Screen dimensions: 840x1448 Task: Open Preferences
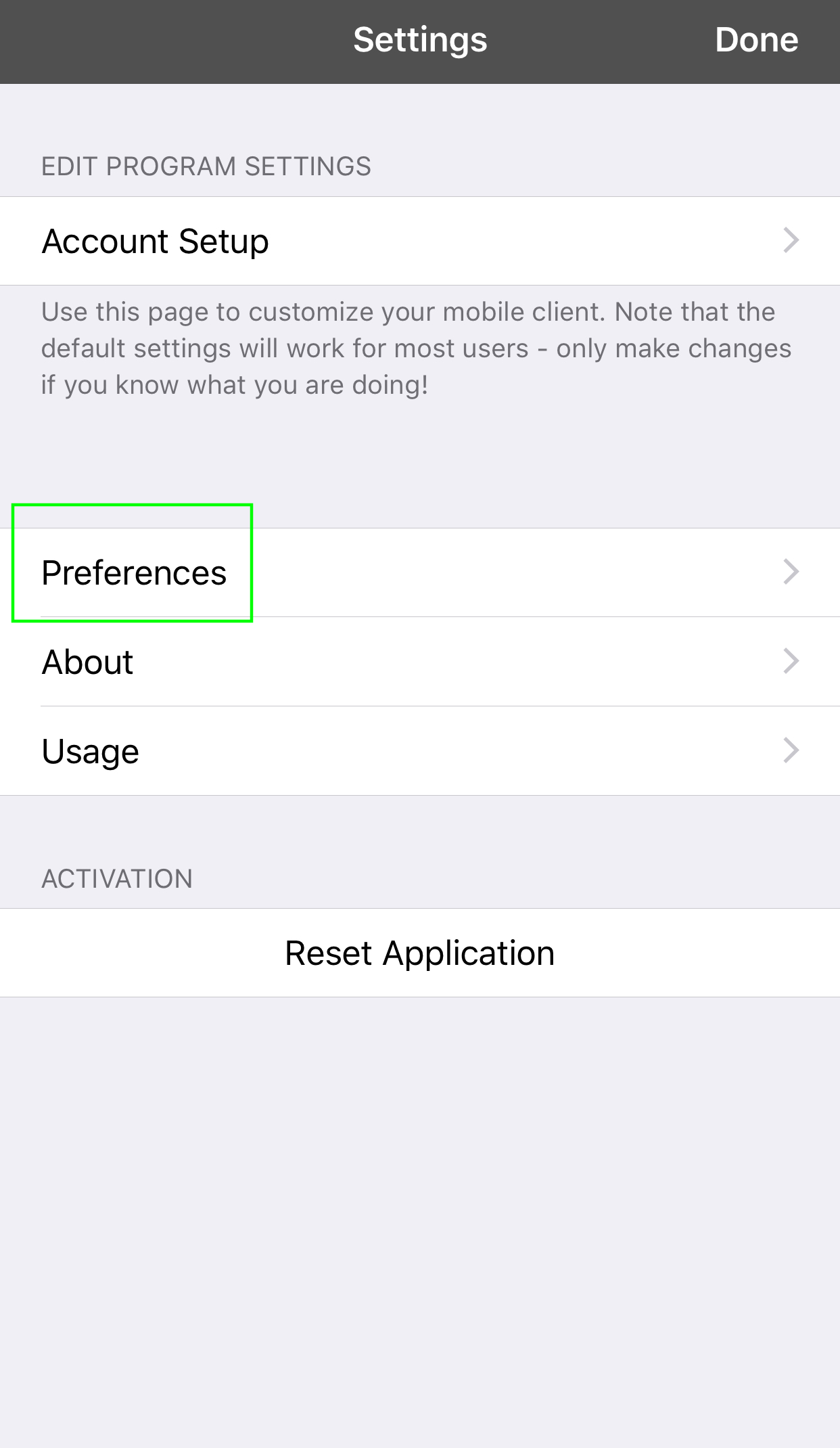[420, 572]
